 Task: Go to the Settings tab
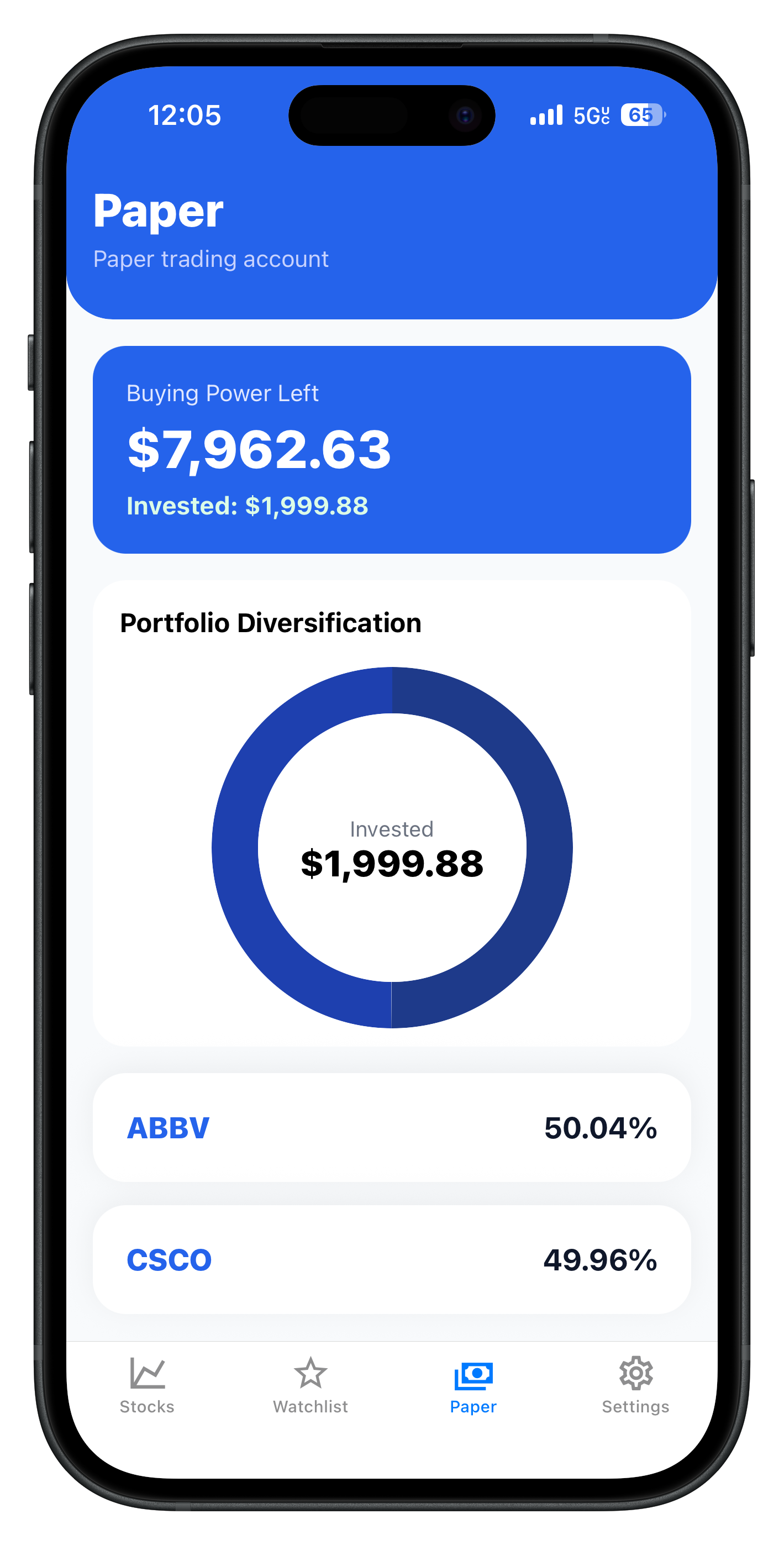[635, 1385]
